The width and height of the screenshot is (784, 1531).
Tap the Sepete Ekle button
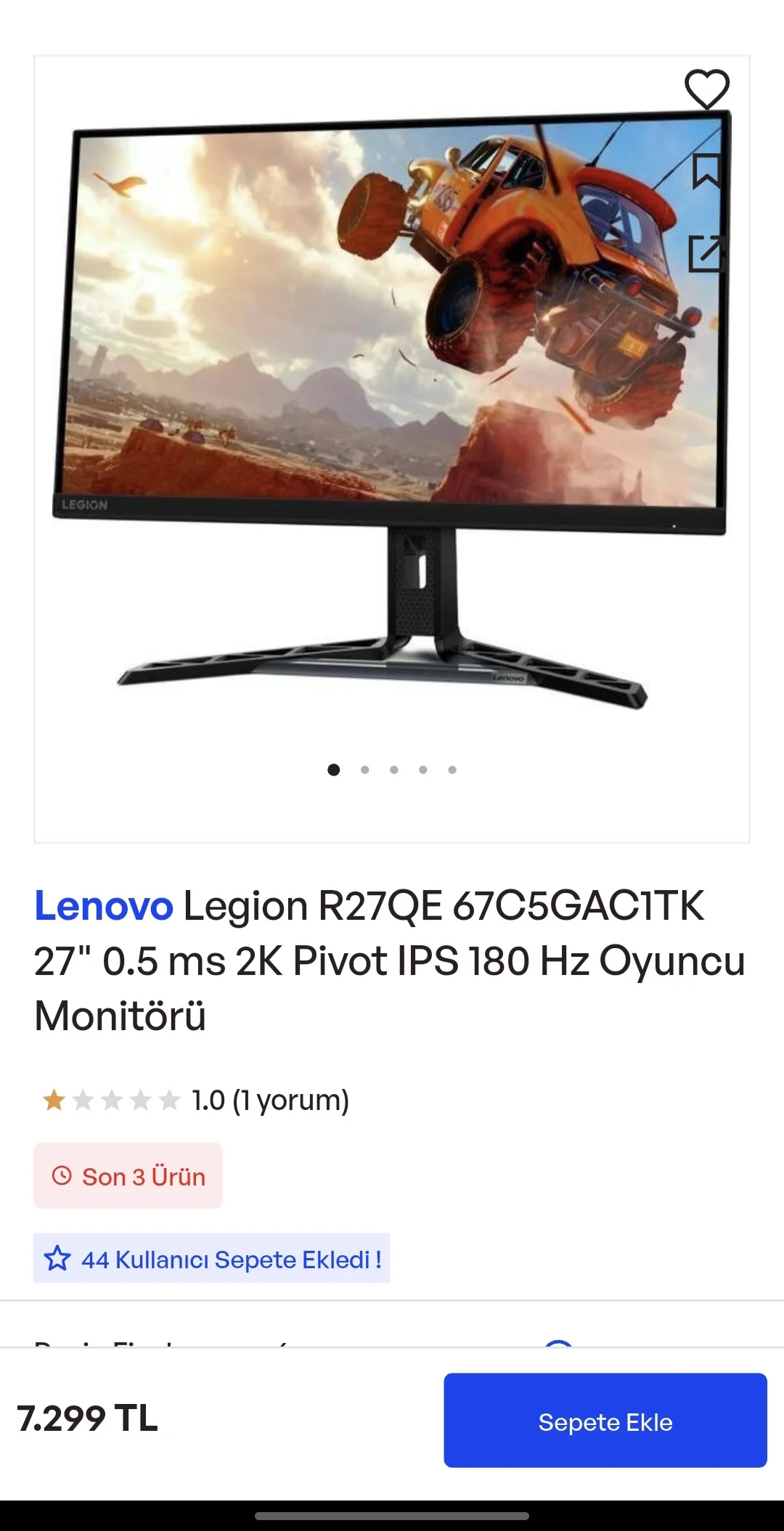coord(605,1420)
